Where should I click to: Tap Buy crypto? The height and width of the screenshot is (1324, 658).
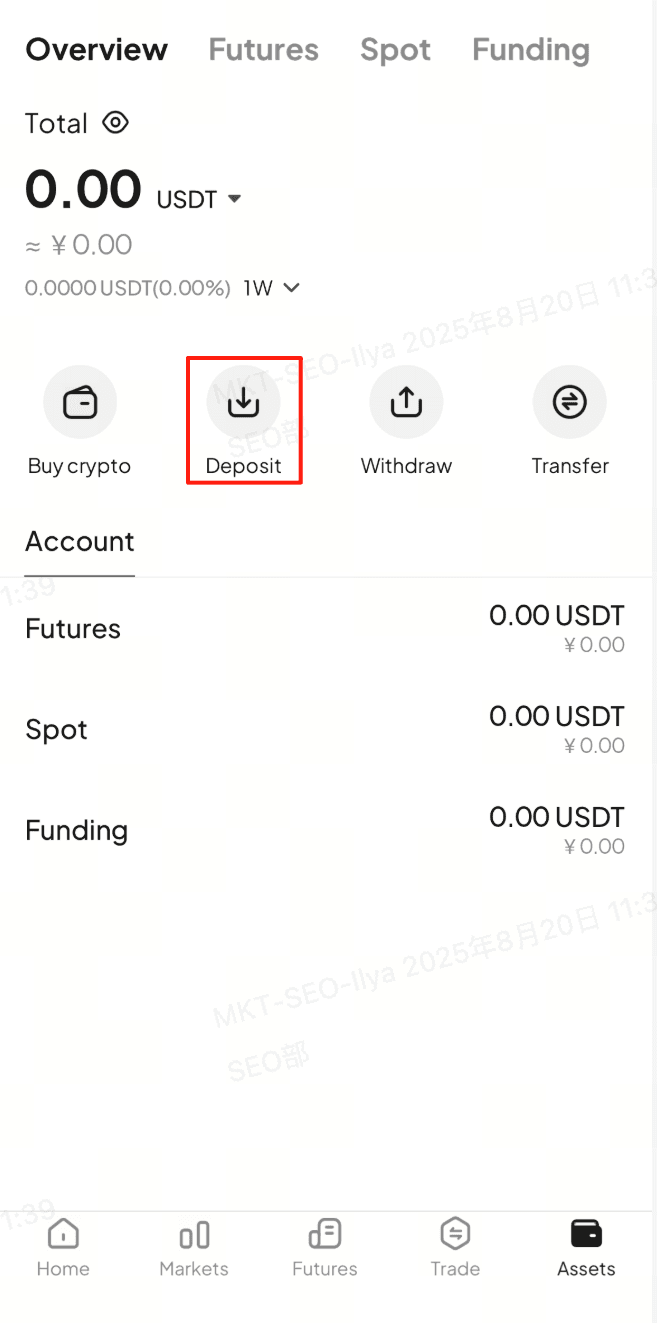(x=80, y=420)
